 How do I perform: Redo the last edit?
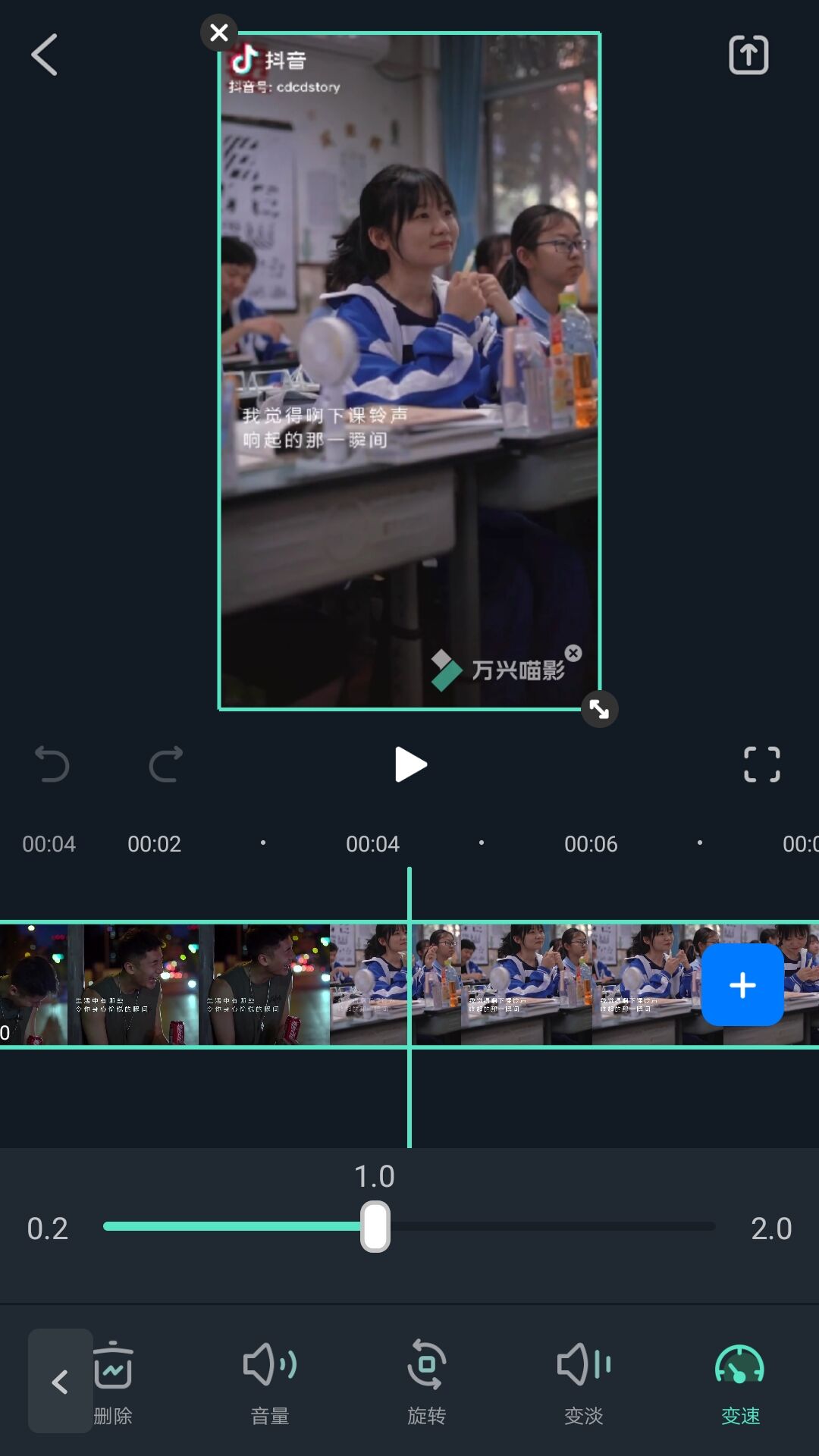coord(166,764)
